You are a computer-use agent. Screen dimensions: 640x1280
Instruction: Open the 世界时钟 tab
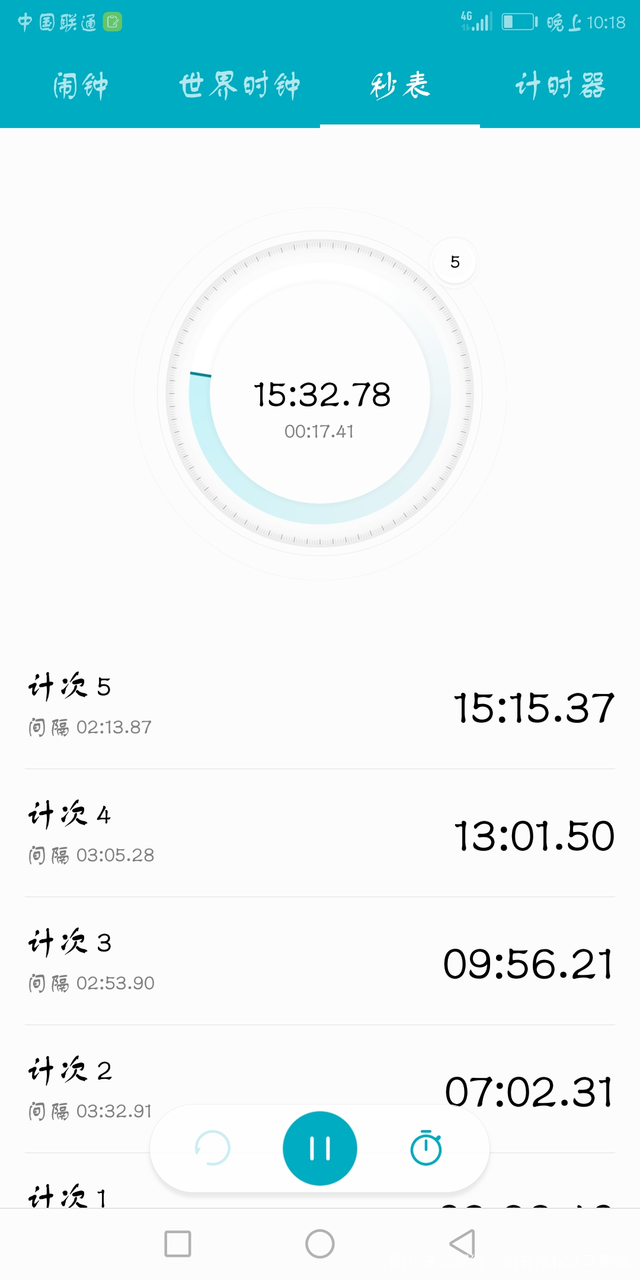coord(240,86)
